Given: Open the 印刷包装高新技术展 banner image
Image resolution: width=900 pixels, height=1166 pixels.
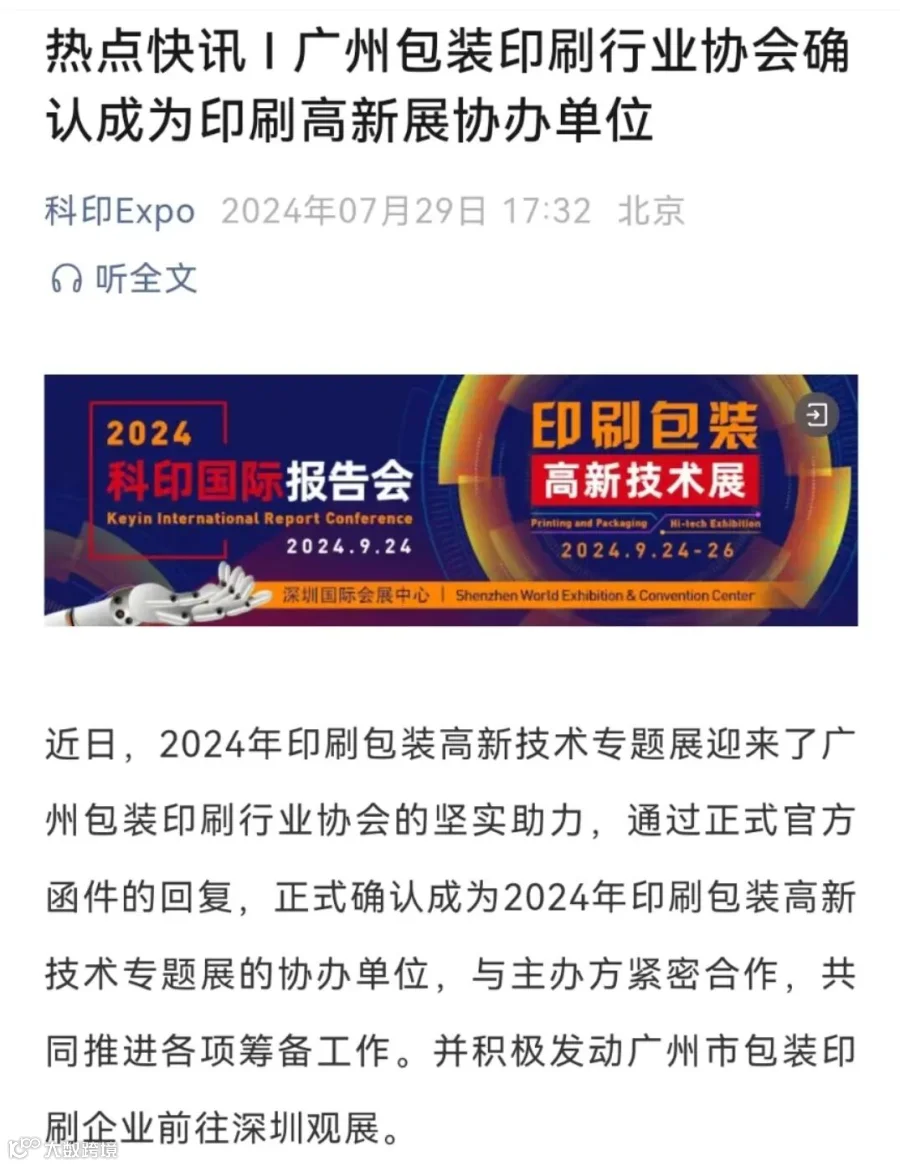Looking at the screenshot, I should point(451,500).
